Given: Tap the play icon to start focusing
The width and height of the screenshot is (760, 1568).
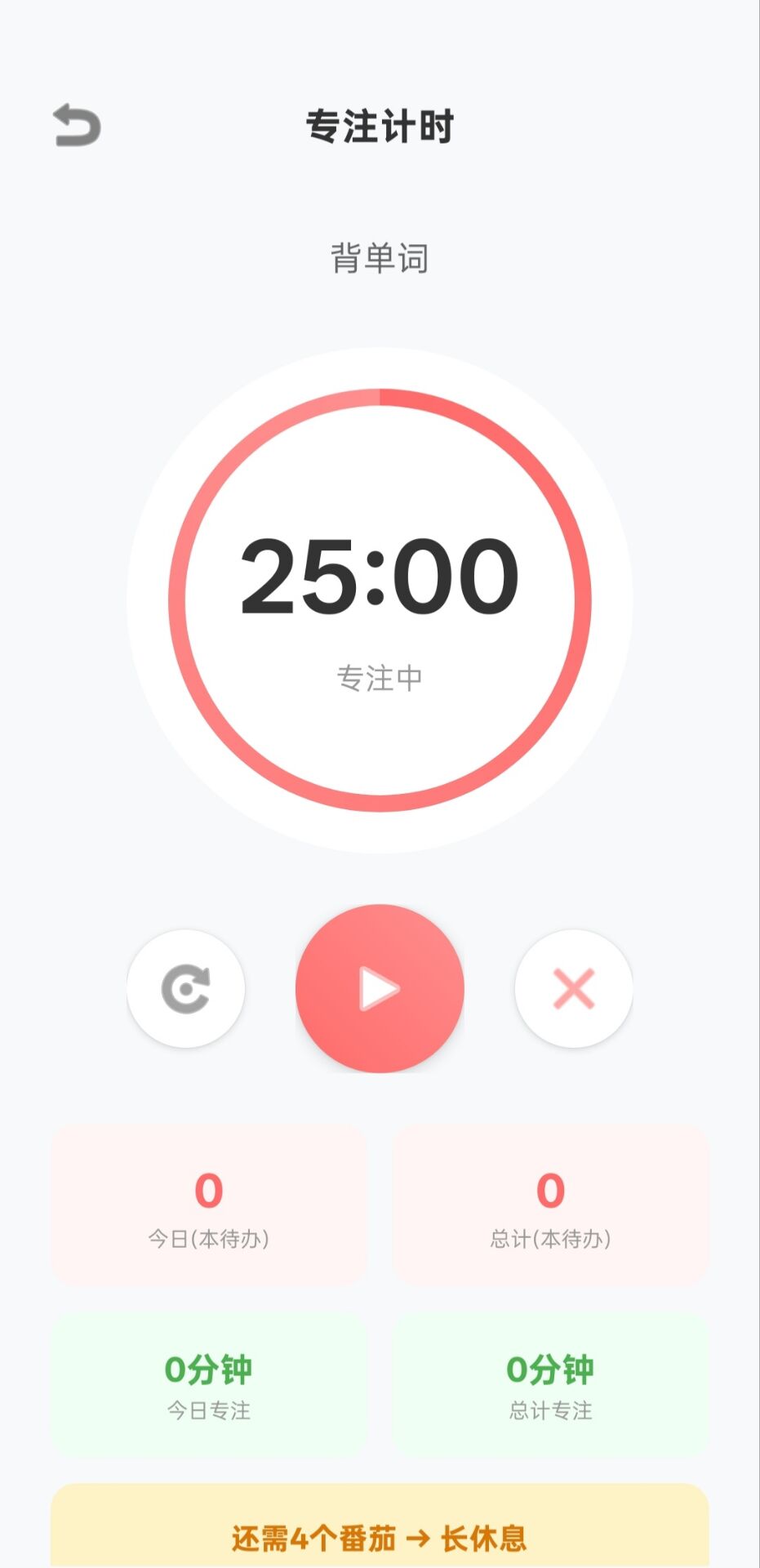Looking at the screenshot, I should (380, 988).
